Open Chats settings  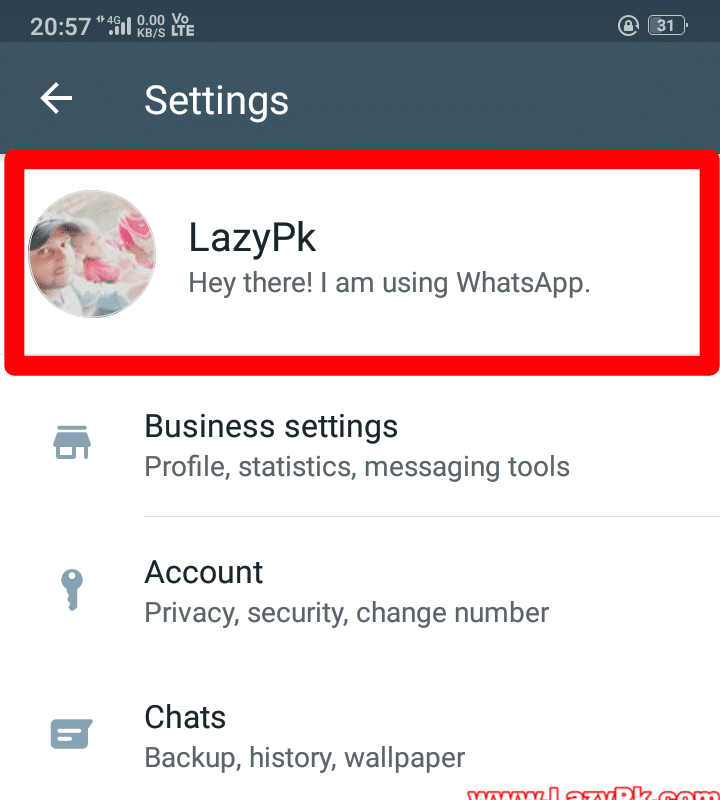point(305,736)
